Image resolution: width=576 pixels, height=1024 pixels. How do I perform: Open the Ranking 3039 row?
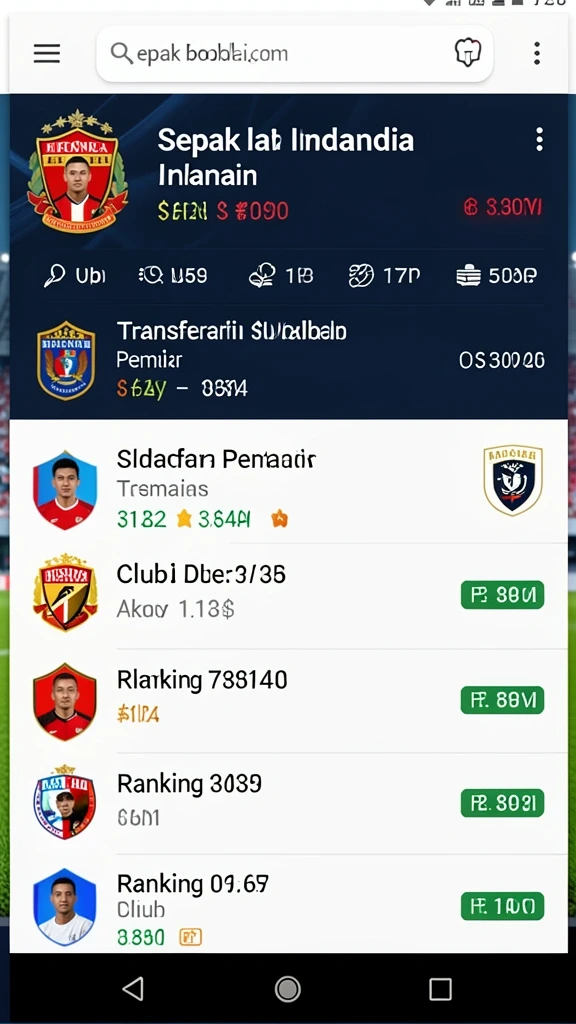288,802
